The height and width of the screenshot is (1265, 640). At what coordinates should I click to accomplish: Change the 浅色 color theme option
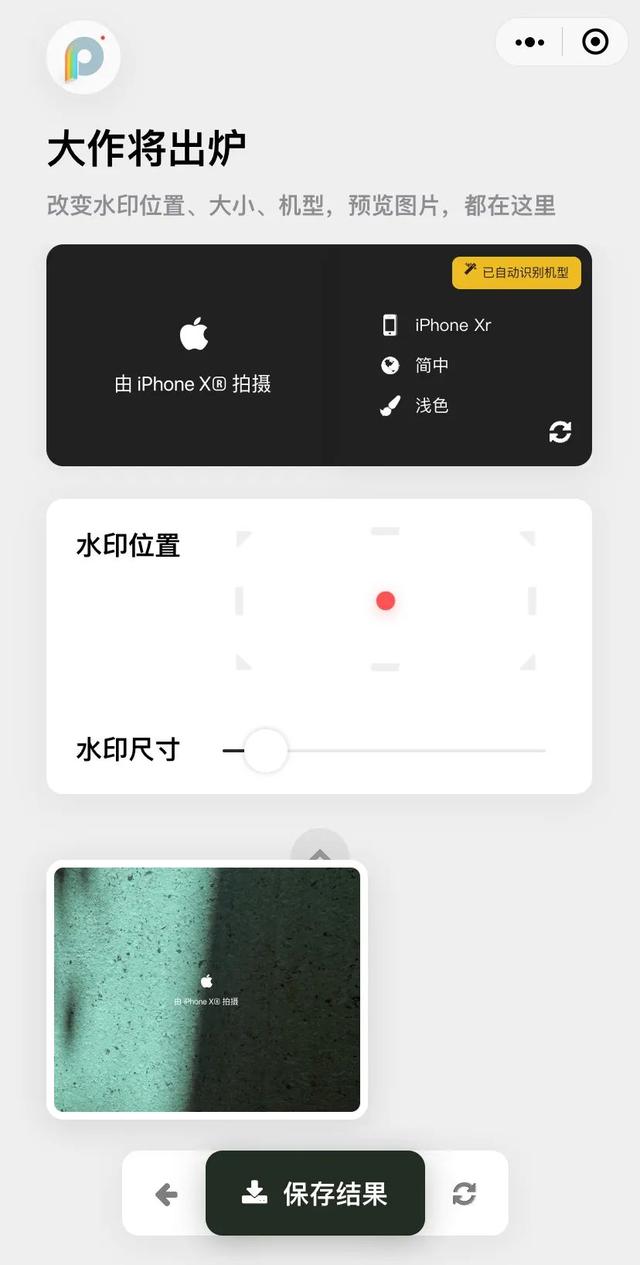pos(431,405)
